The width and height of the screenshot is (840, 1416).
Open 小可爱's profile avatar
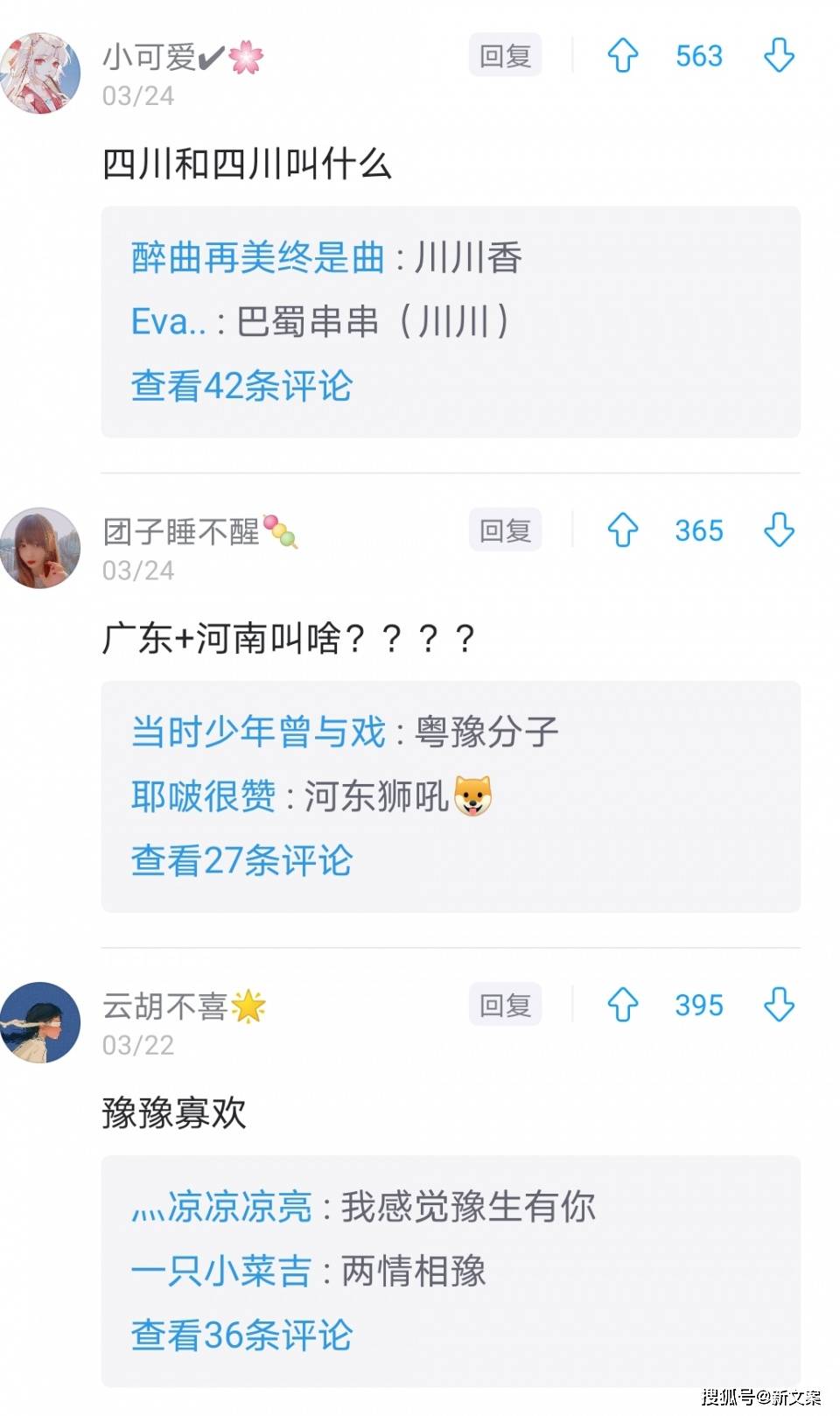point(40,74)
